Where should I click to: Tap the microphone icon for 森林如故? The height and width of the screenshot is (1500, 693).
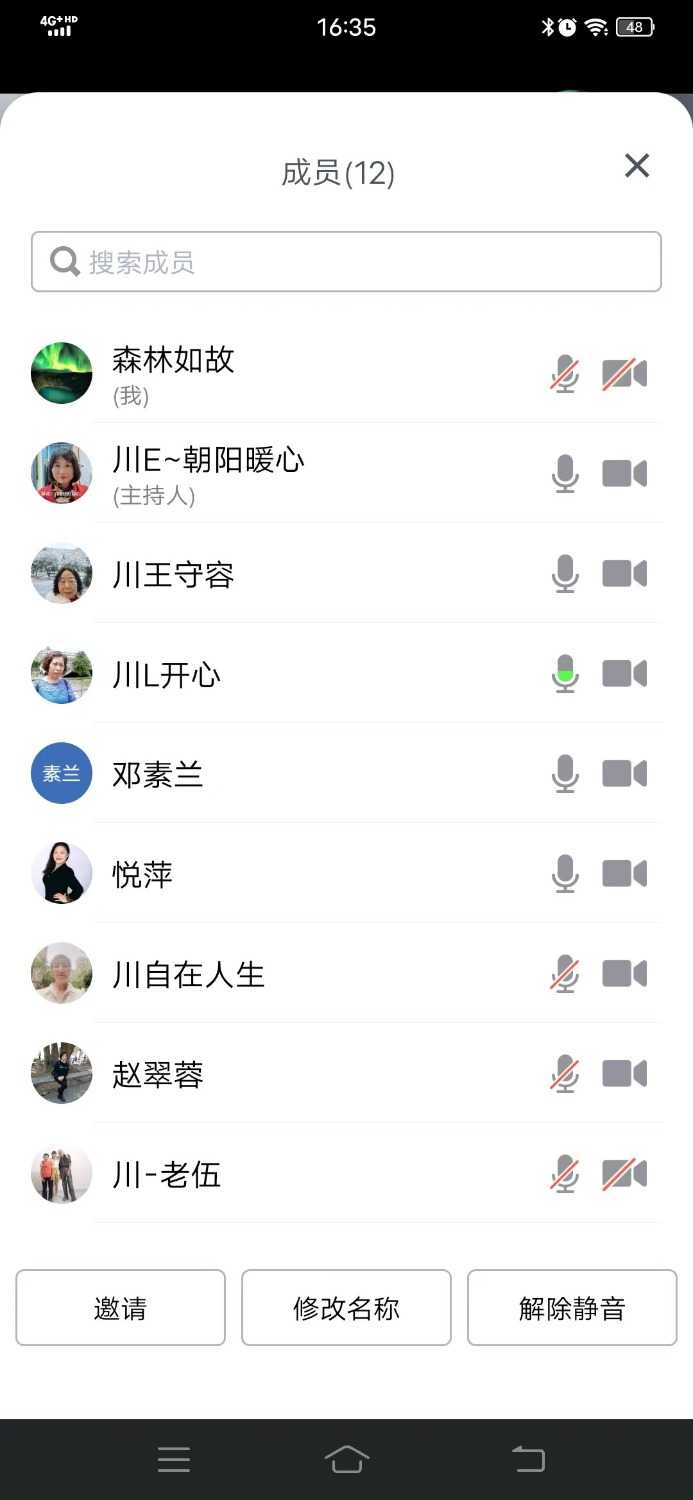pyautogui.click(x=565, y=374)
